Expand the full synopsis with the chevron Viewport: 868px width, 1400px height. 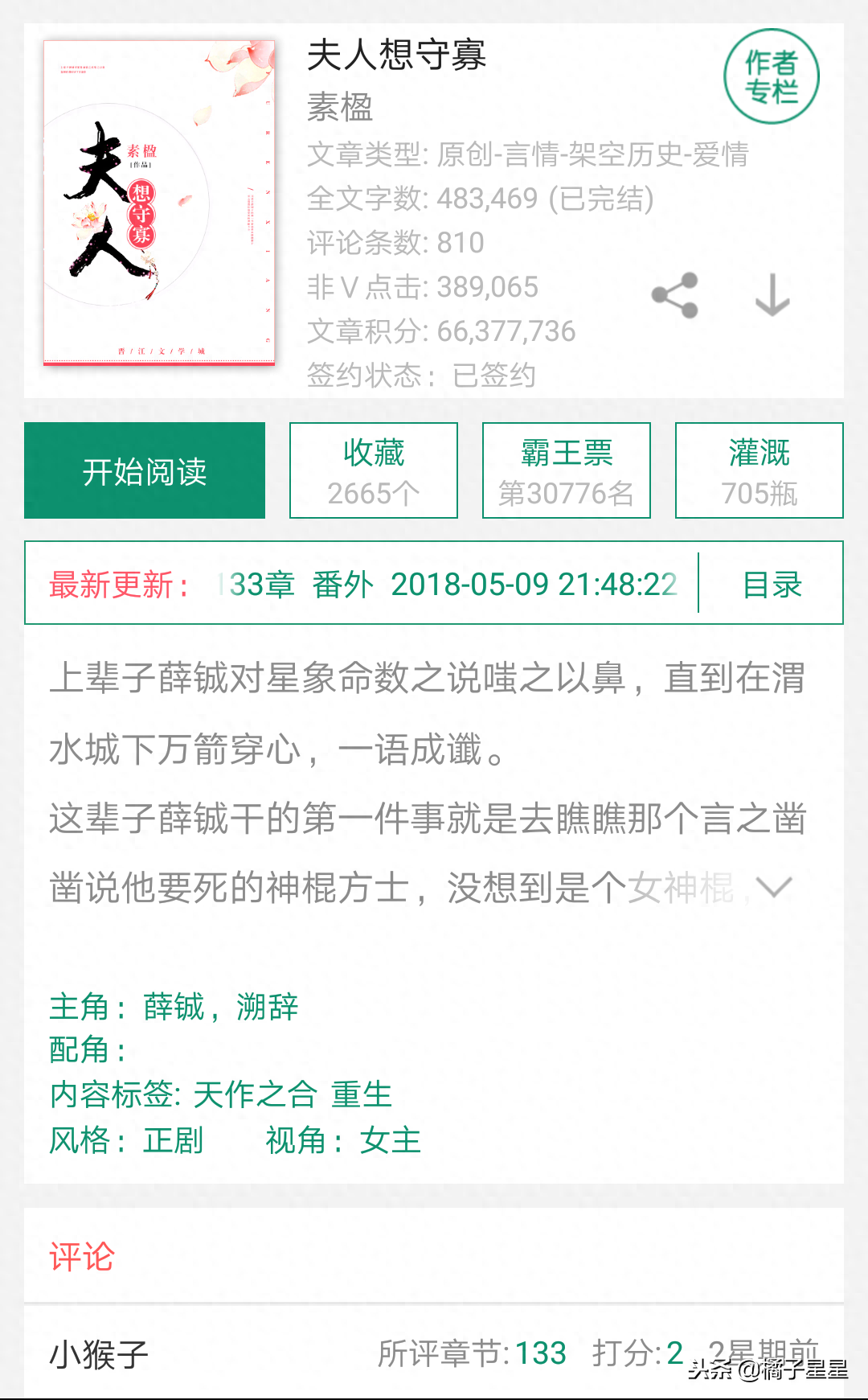[x=775, y=888]
